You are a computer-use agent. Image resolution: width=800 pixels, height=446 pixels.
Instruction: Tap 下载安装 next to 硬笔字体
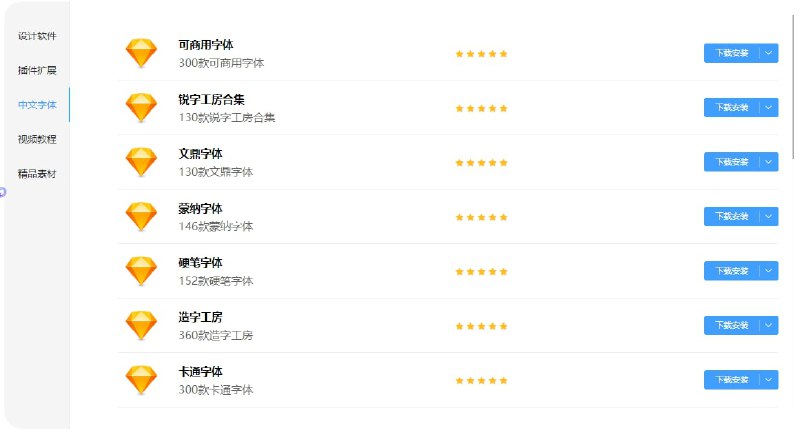731,271
